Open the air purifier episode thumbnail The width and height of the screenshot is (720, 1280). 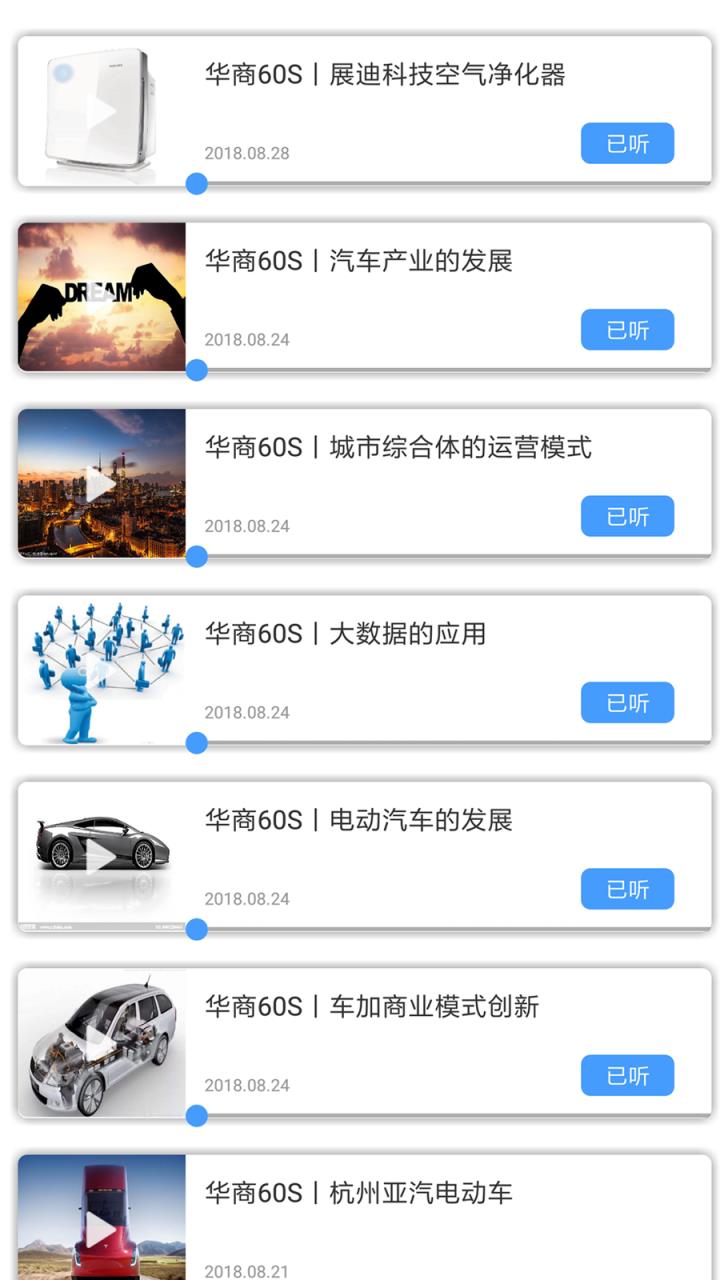point(100,105)
